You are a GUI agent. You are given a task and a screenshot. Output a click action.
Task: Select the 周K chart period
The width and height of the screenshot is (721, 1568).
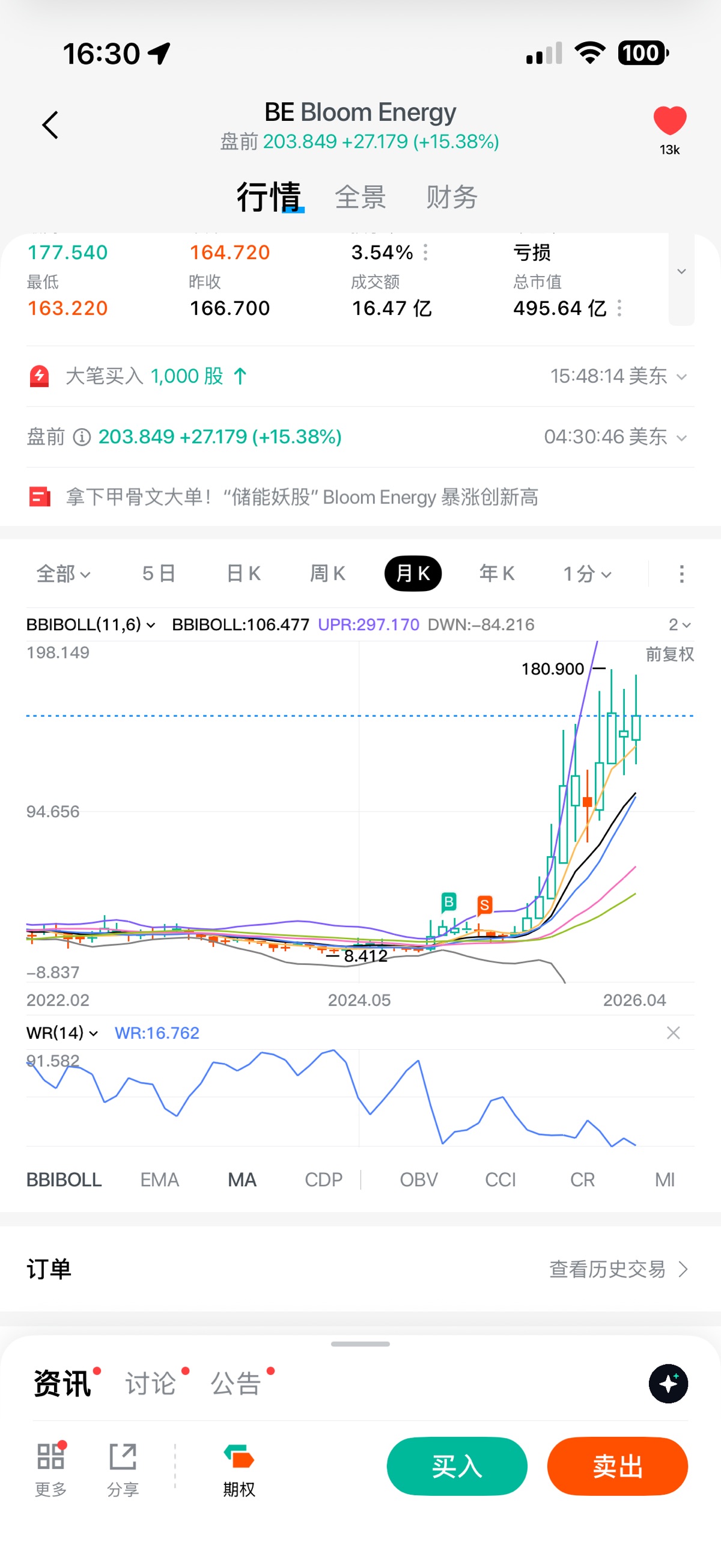[327, 574]
